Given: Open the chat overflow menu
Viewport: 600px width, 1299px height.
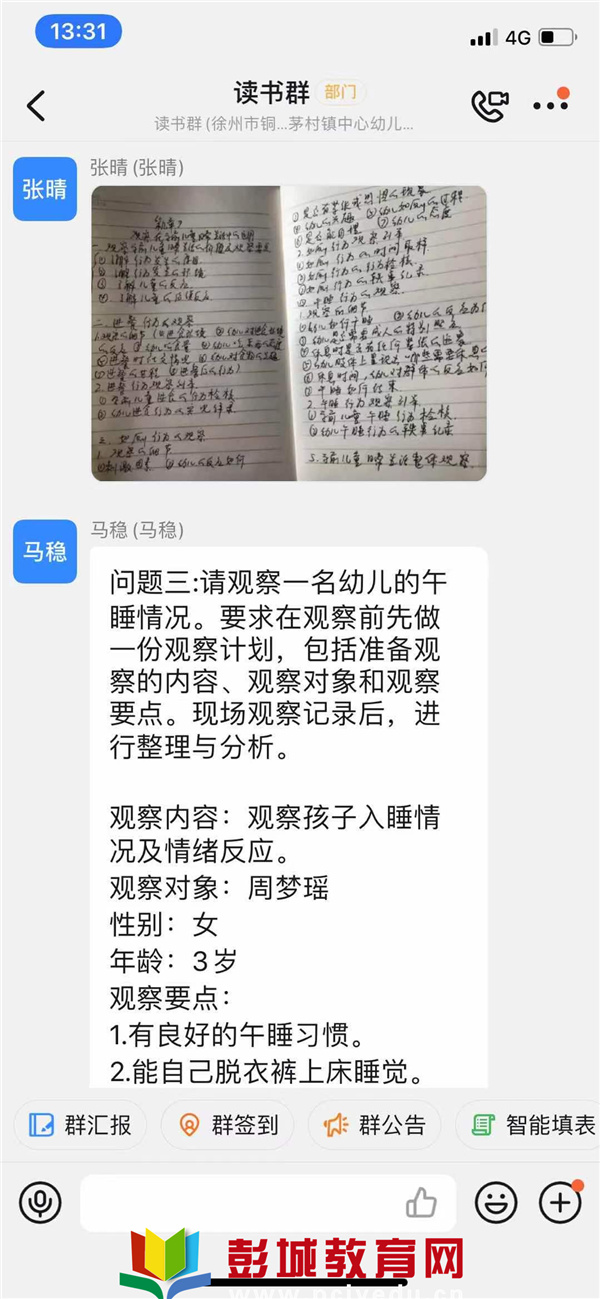Looking at the screenshot, I should point(550,106).
